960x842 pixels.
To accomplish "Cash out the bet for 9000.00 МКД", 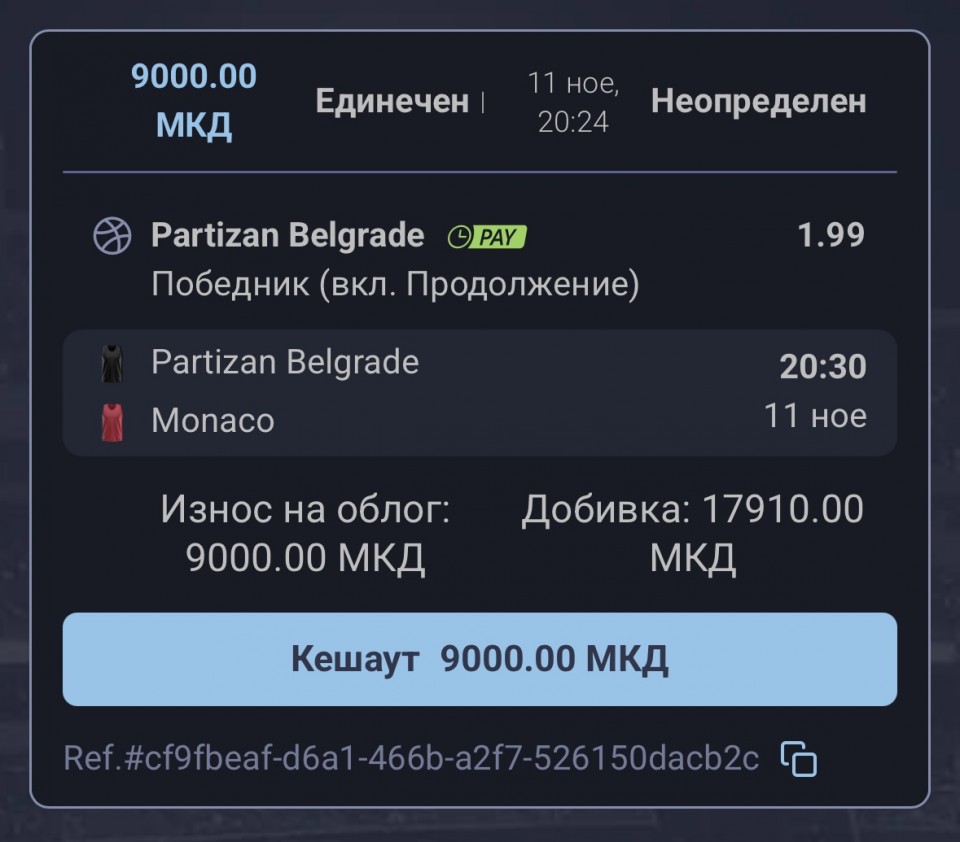I will [x=479, y=659].
